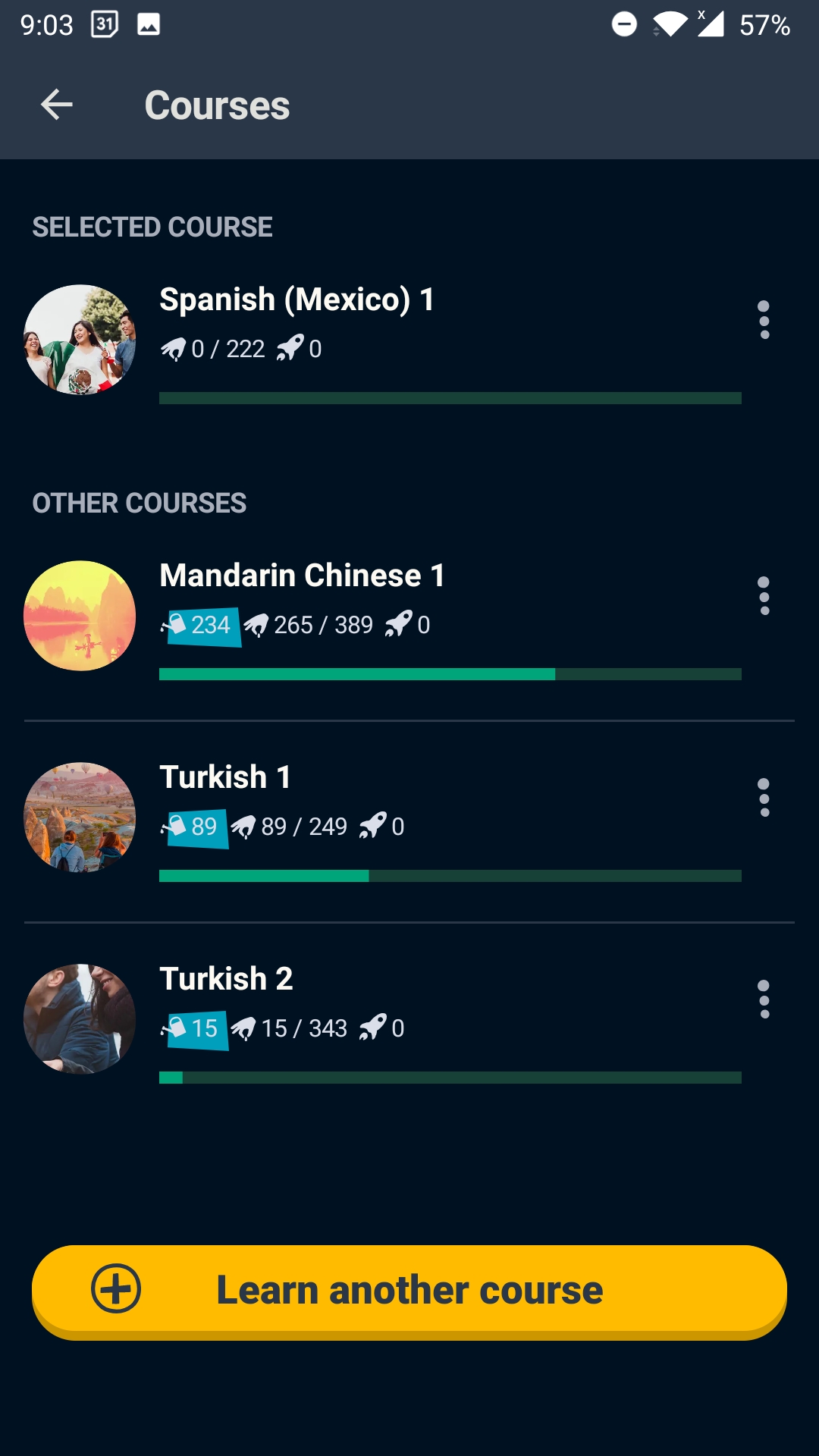Open options menu for Spanish (Mexico) 1
The width and height of the screenshot is (819, 1456).
(x=764, y=320)
